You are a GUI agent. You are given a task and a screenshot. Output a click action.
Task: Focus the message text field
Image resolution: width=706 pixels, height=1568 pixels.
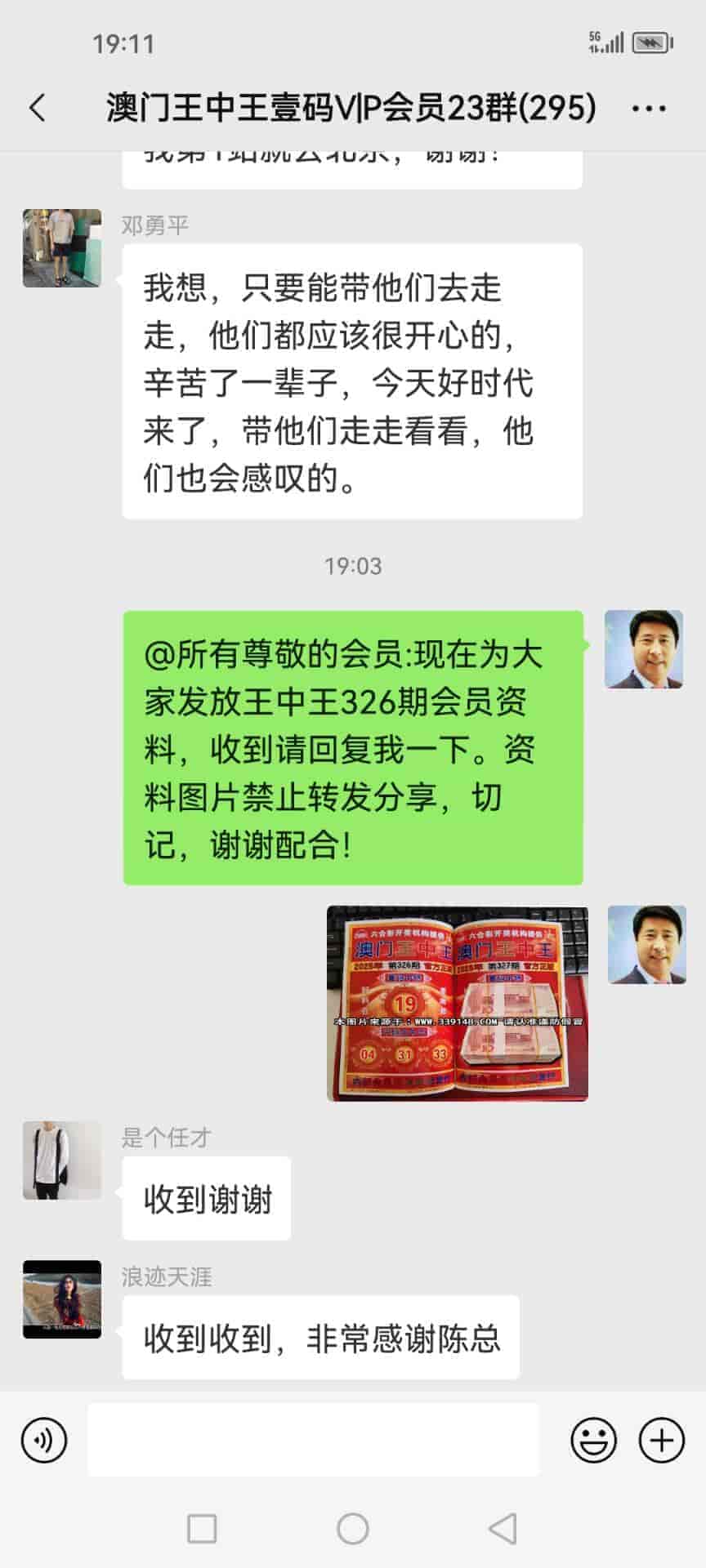point(313,1440)
